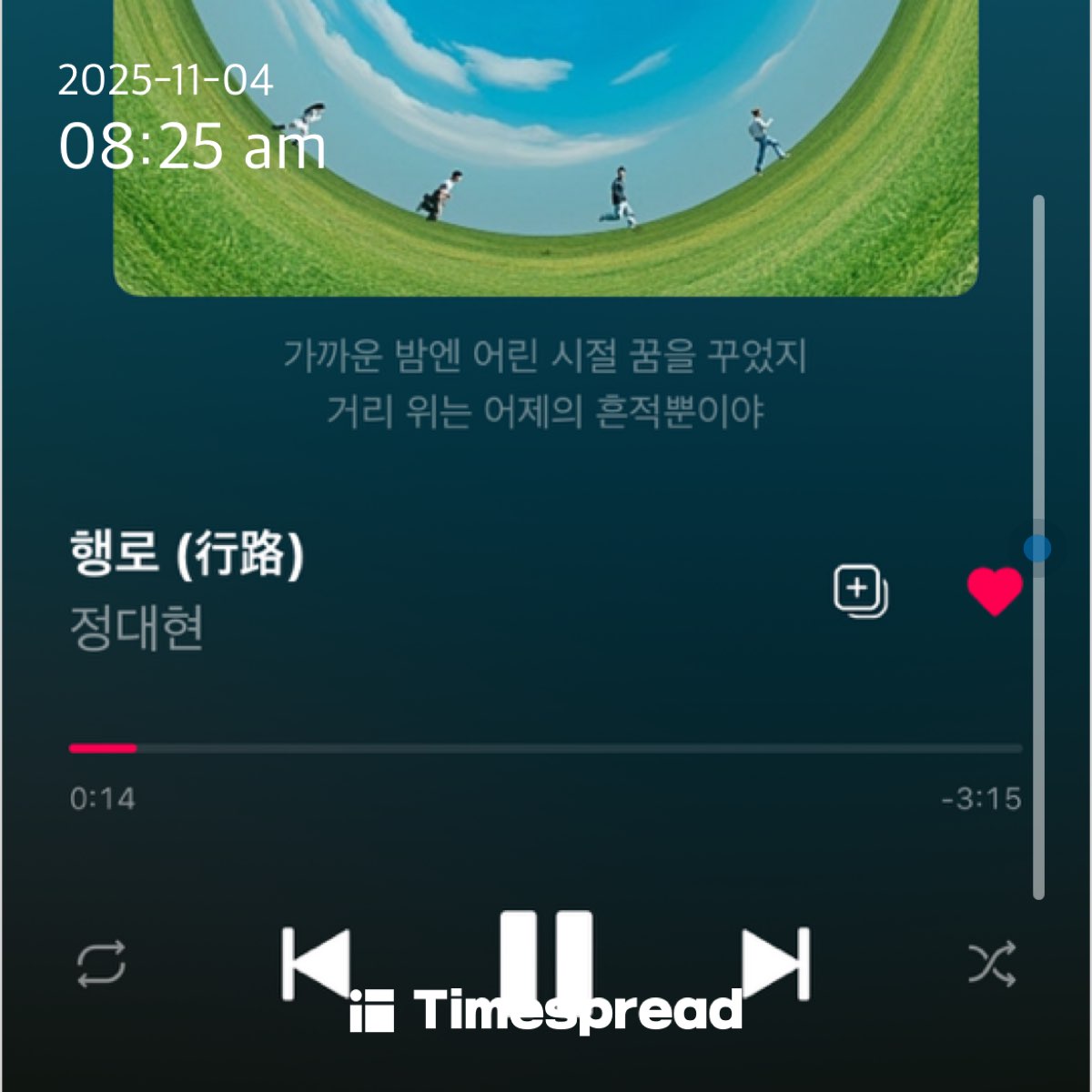This screenshot has height=1092, width=1092.
Task: Add 행로 to a playlist
Action: point(860,591)
